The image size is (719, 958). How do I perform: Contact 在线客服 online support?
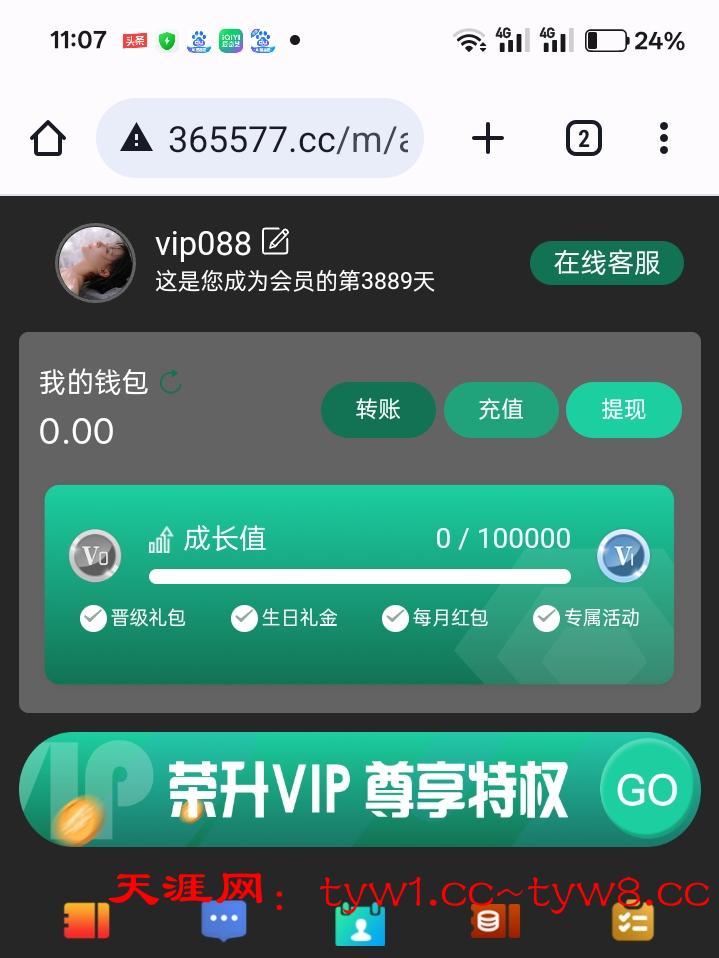click(x=607, y=263)
